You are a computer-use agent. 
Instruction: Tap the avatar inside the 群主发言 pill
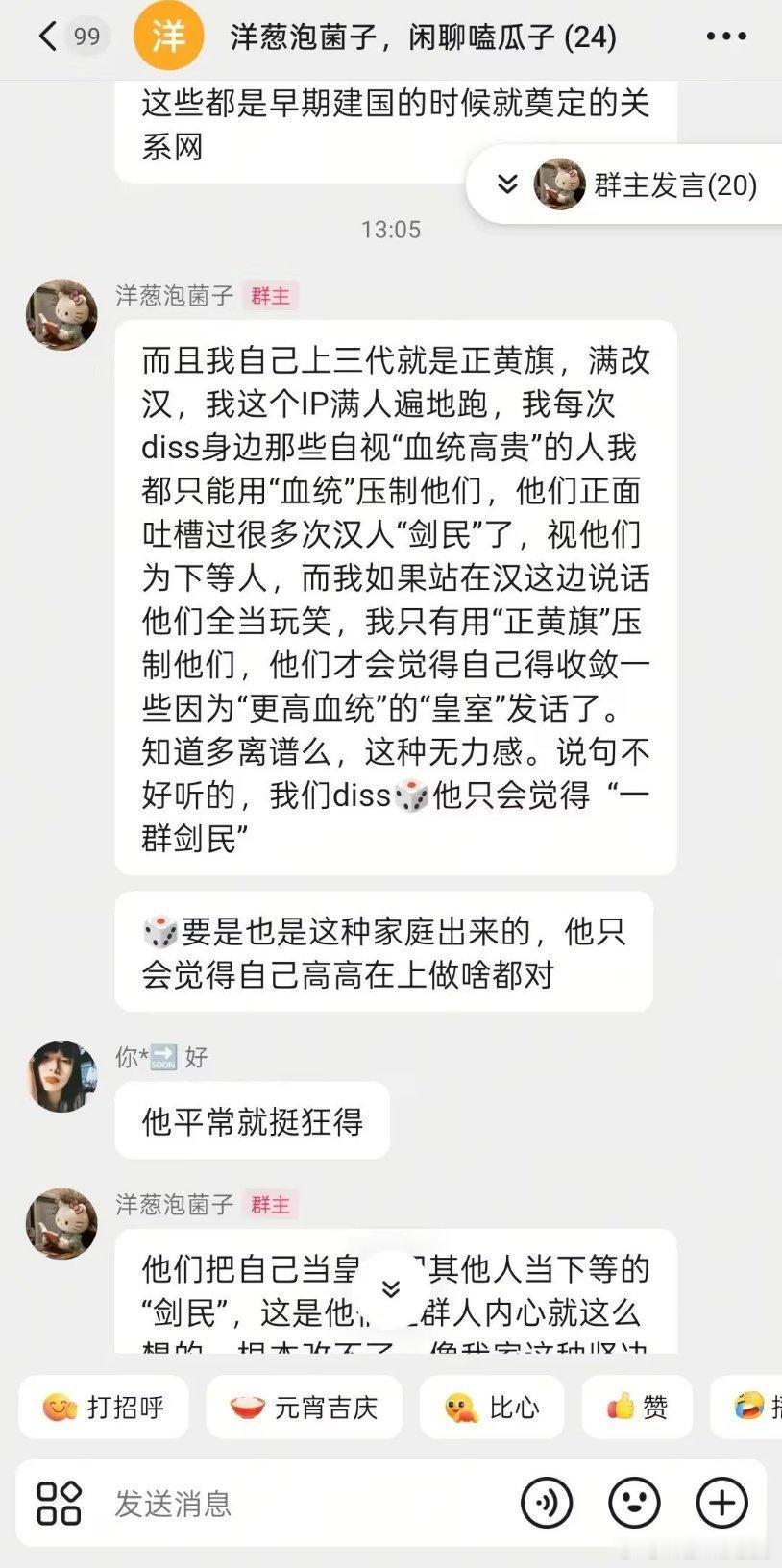[x=560, y=185]
